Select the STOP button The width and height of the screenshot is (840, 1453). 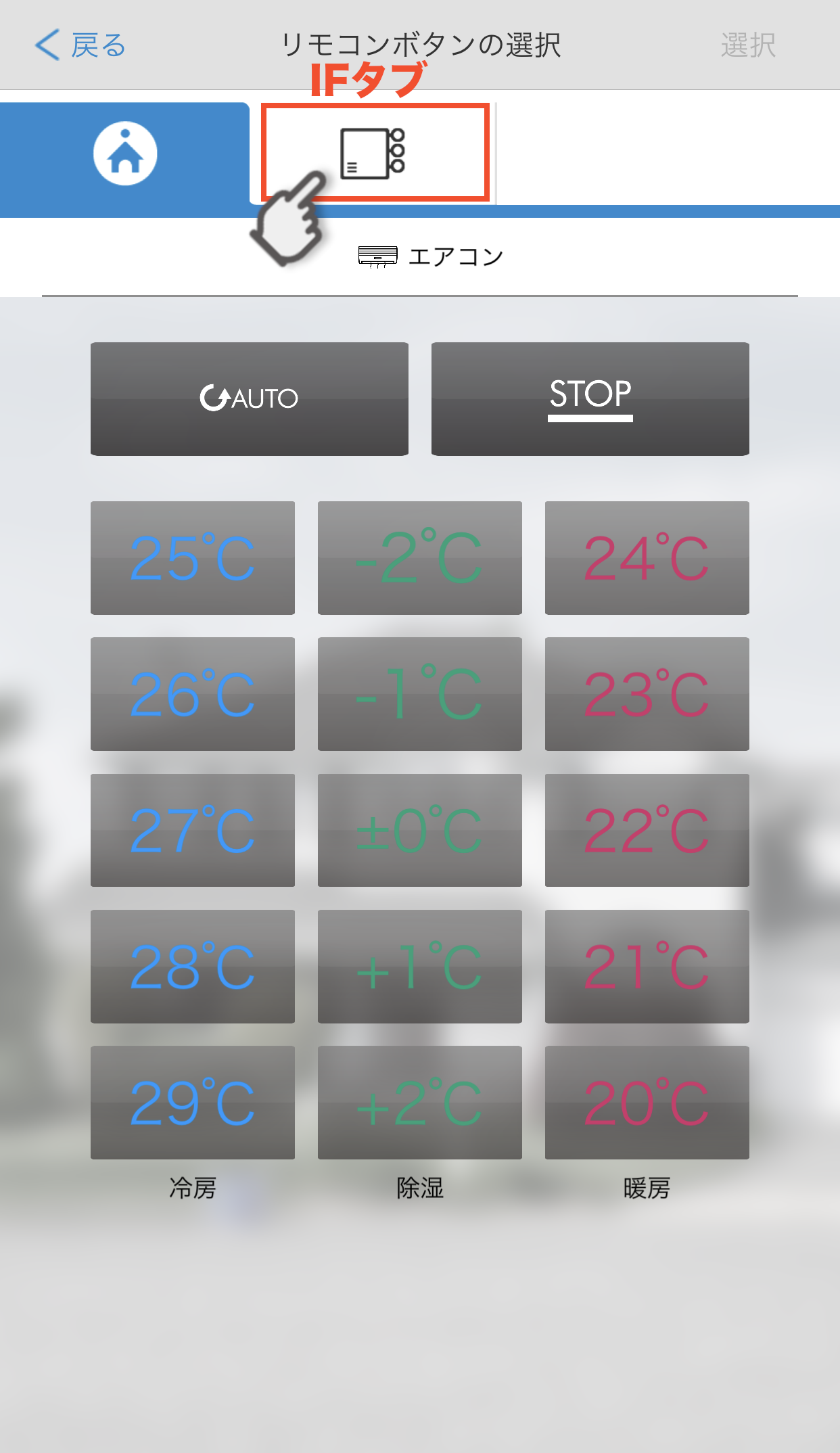coord(590,398)
